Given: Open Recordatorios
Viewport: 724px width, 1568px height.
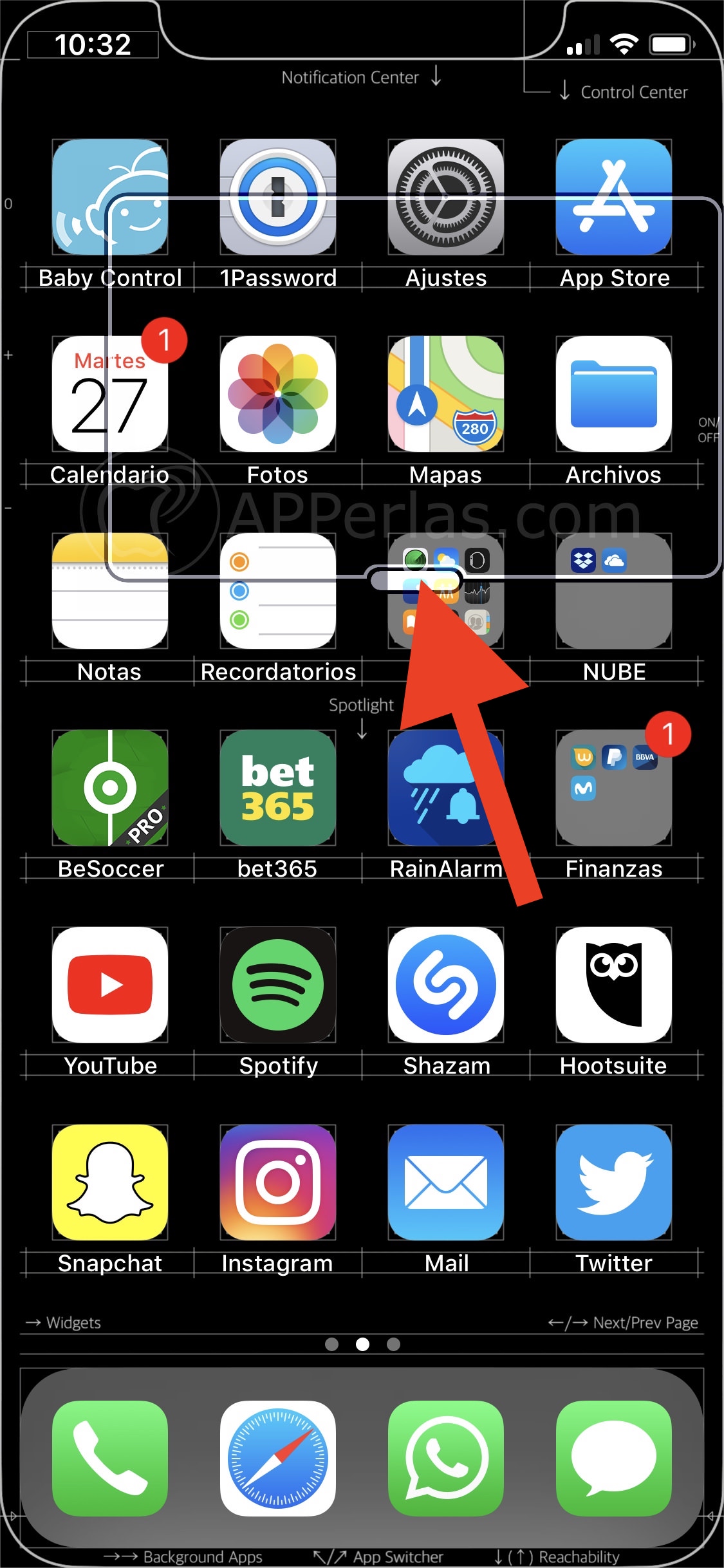Looking at the screenshot, I should tap(278, 591).
